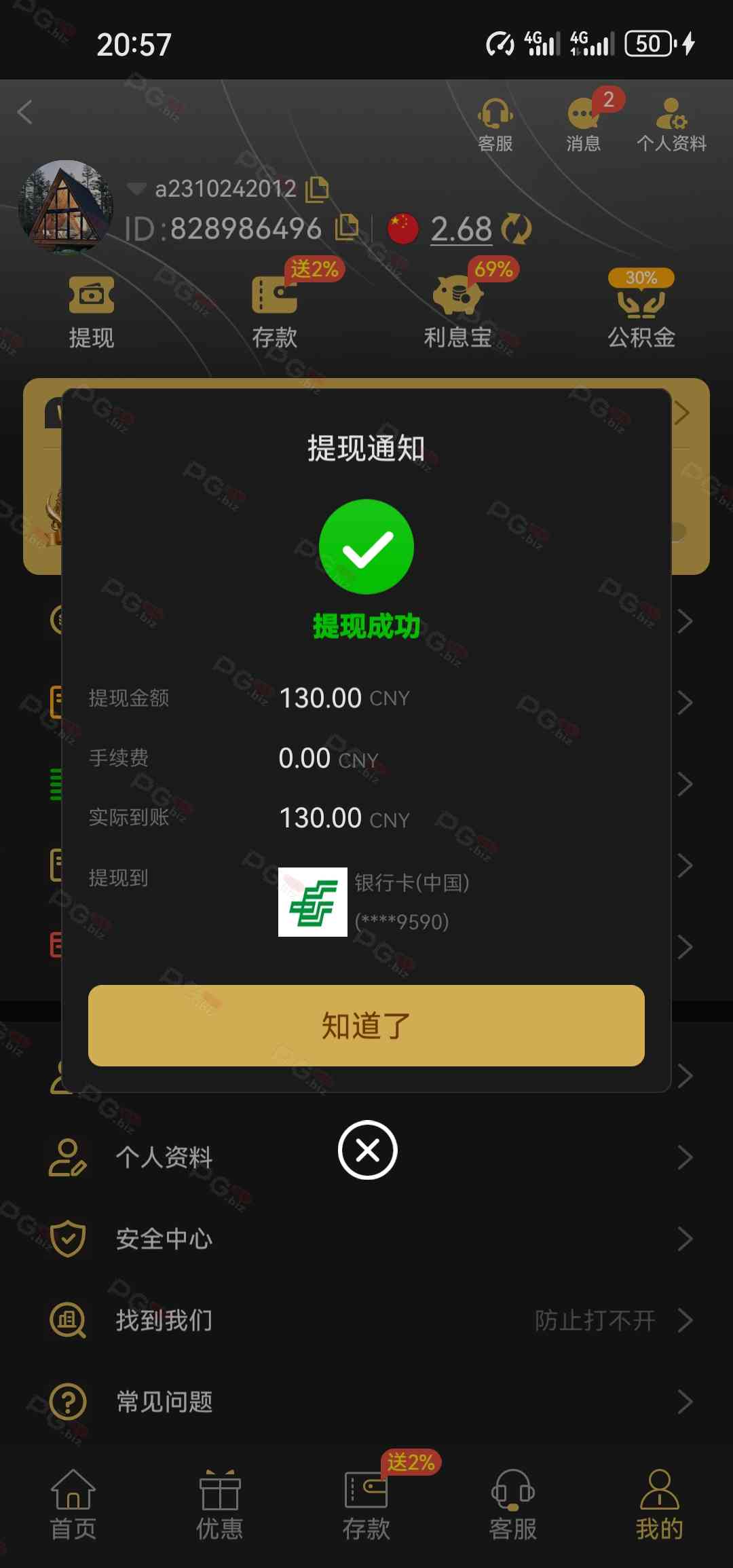Close the withdrawal notice dialog
Screen dimensions: 733x1568
(367, 1150)
